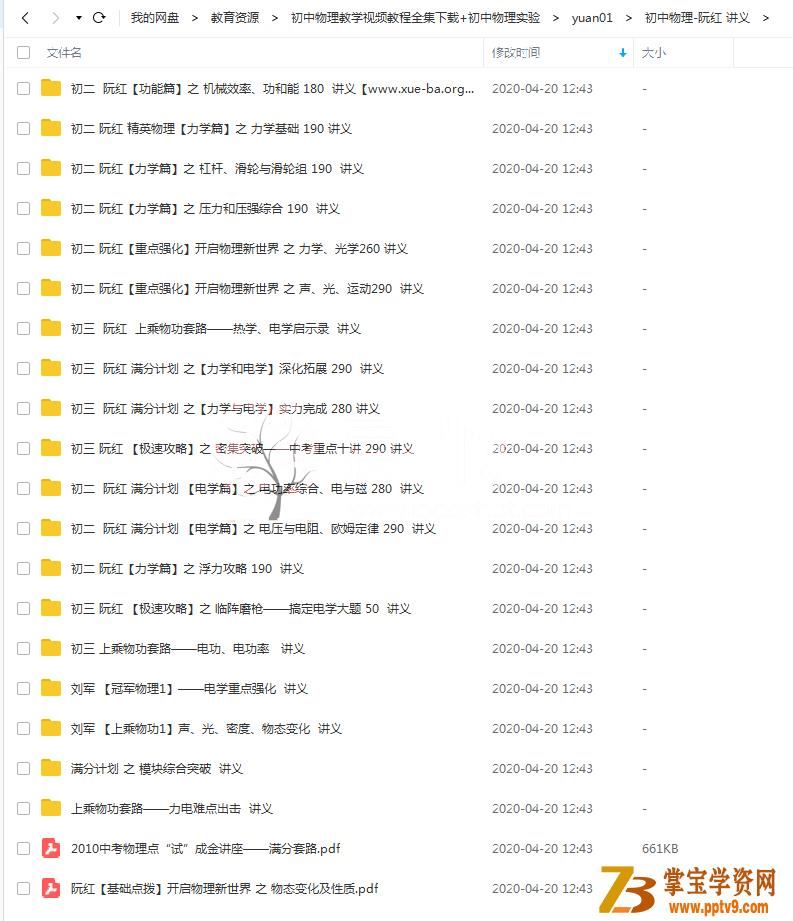Open folder 力学基础 190 讲义

click(x=211, y=128)
